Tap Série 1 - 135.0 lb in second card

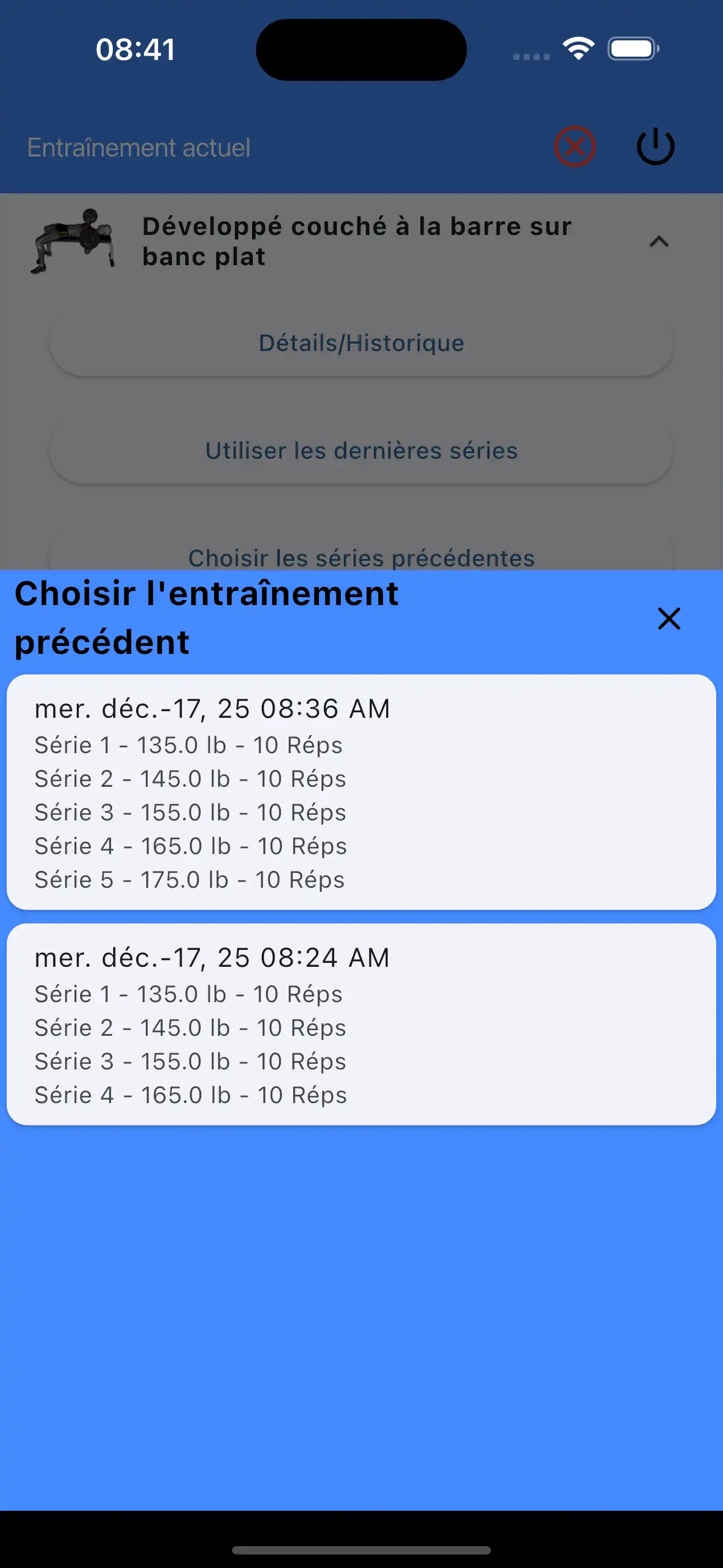[x=188, y=993]
